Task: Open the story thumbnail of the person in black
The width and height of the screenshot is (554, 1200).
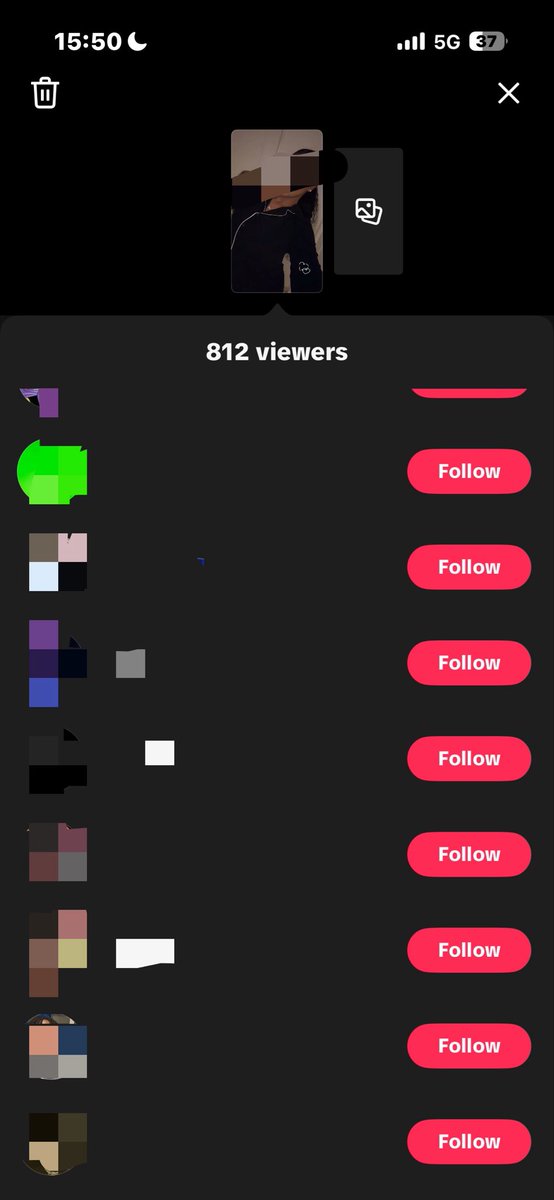Action: (x=277, y=211)
